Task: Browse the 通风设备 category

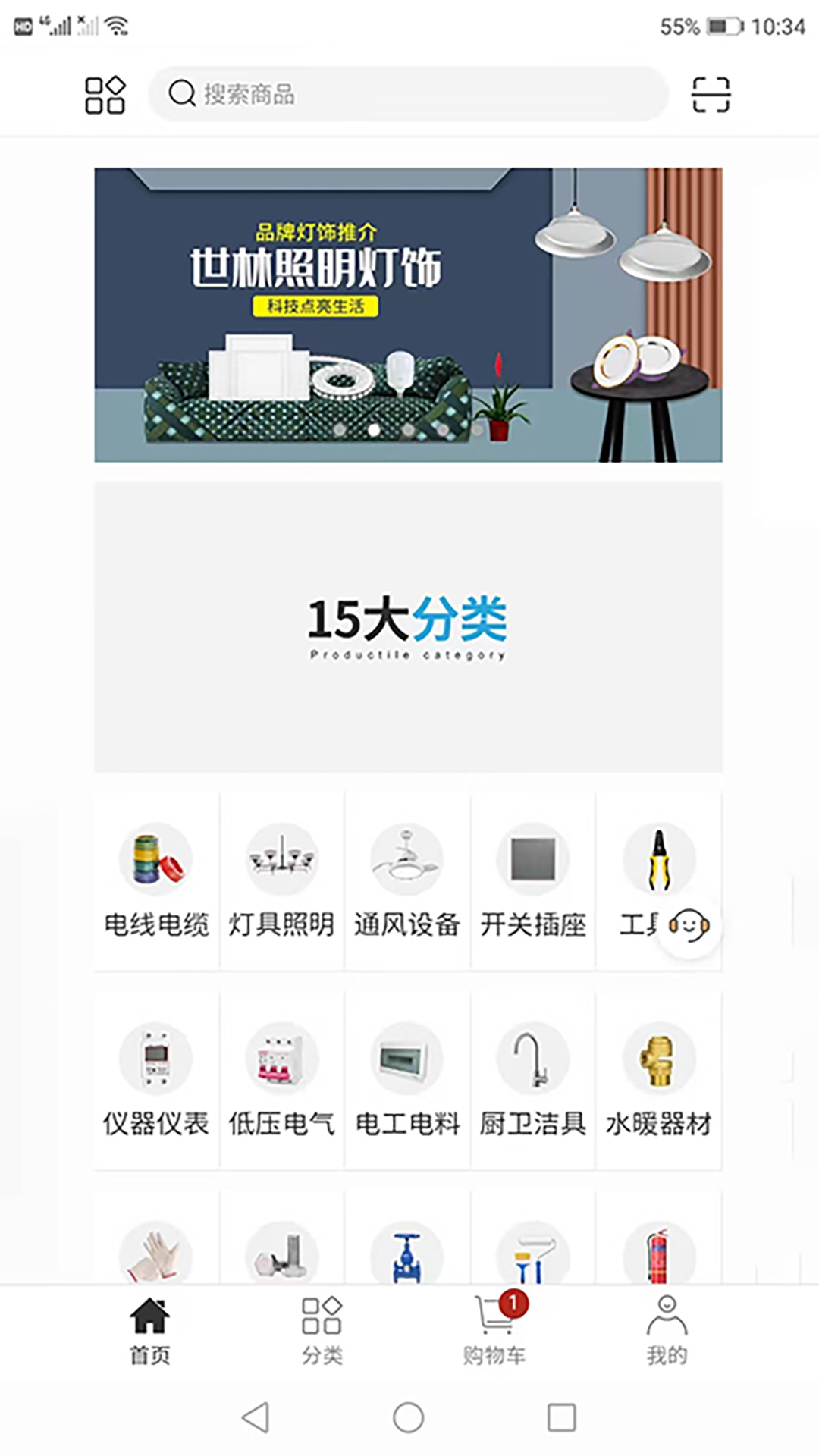Action: (x=407, y=880)
